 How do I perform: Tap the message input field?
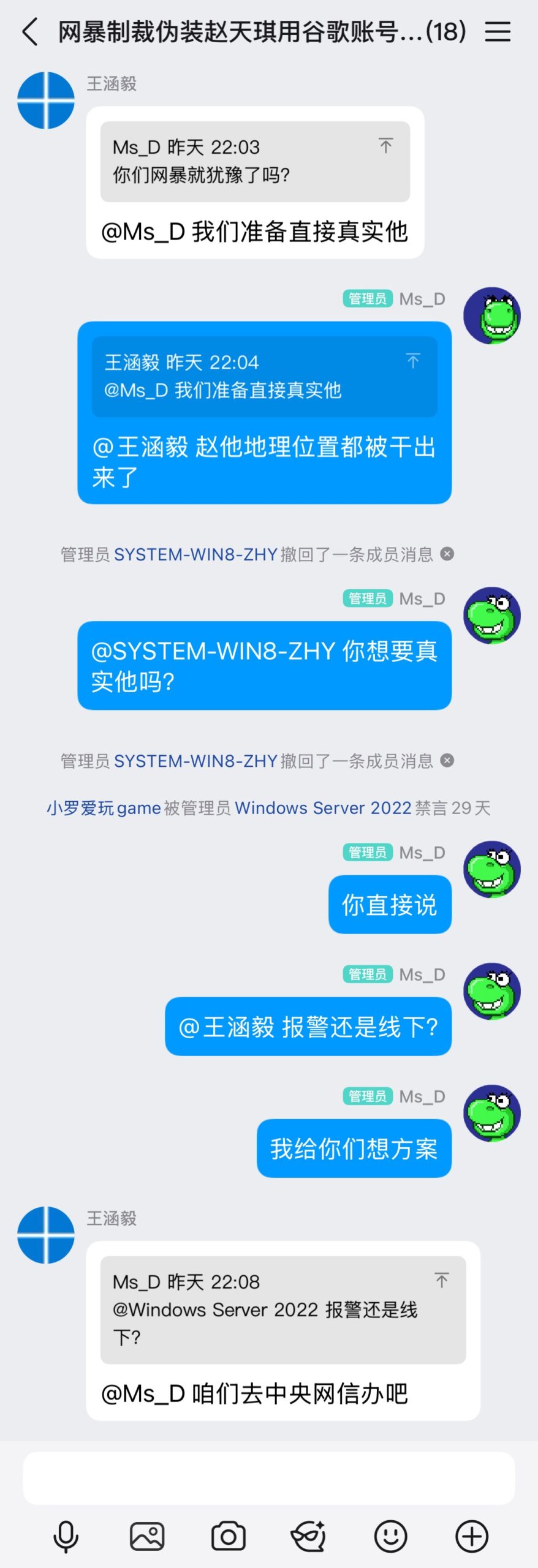(x=268, y=1477)
